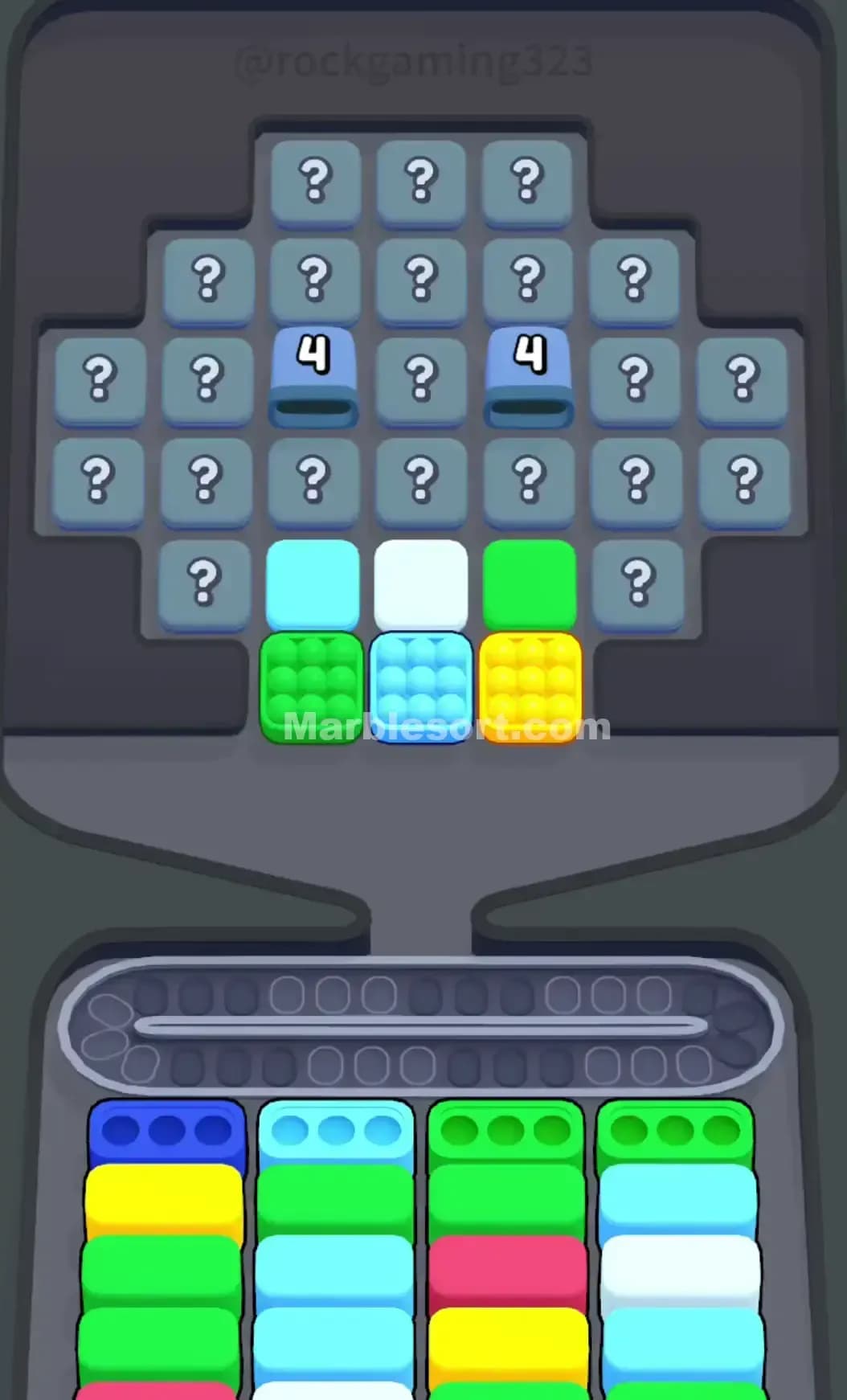Pick the light-blue block atop the second column
This screenshot has width=847, height=1400.
tap(336, 1132)
